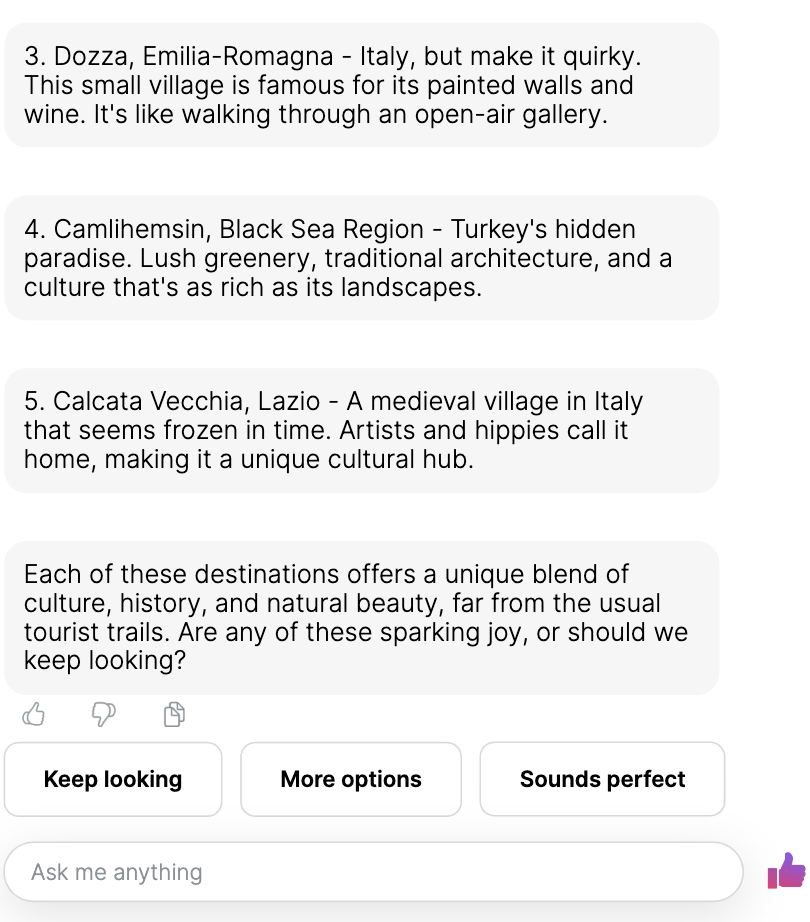Image resolution: width=810 pixels, height=922 pixels.
Task: Dislike the response with thumbs down
Action: (x=103, y=714)
